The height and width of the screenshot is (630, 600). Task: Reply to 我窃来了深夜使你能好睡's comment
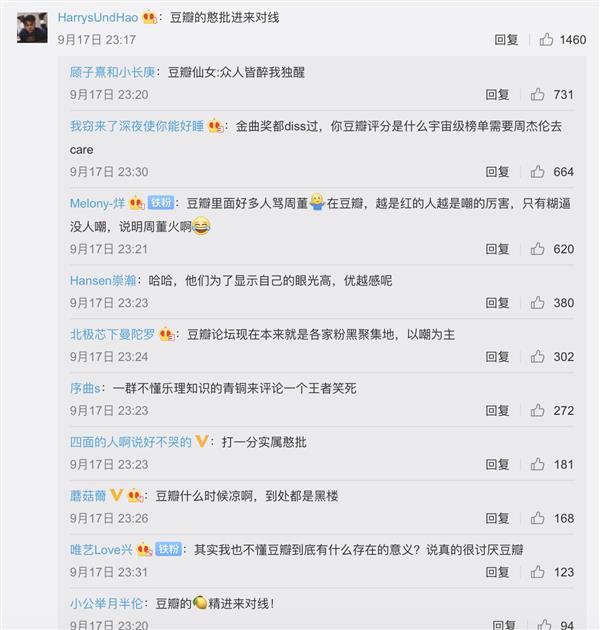[x=497, y=172]
